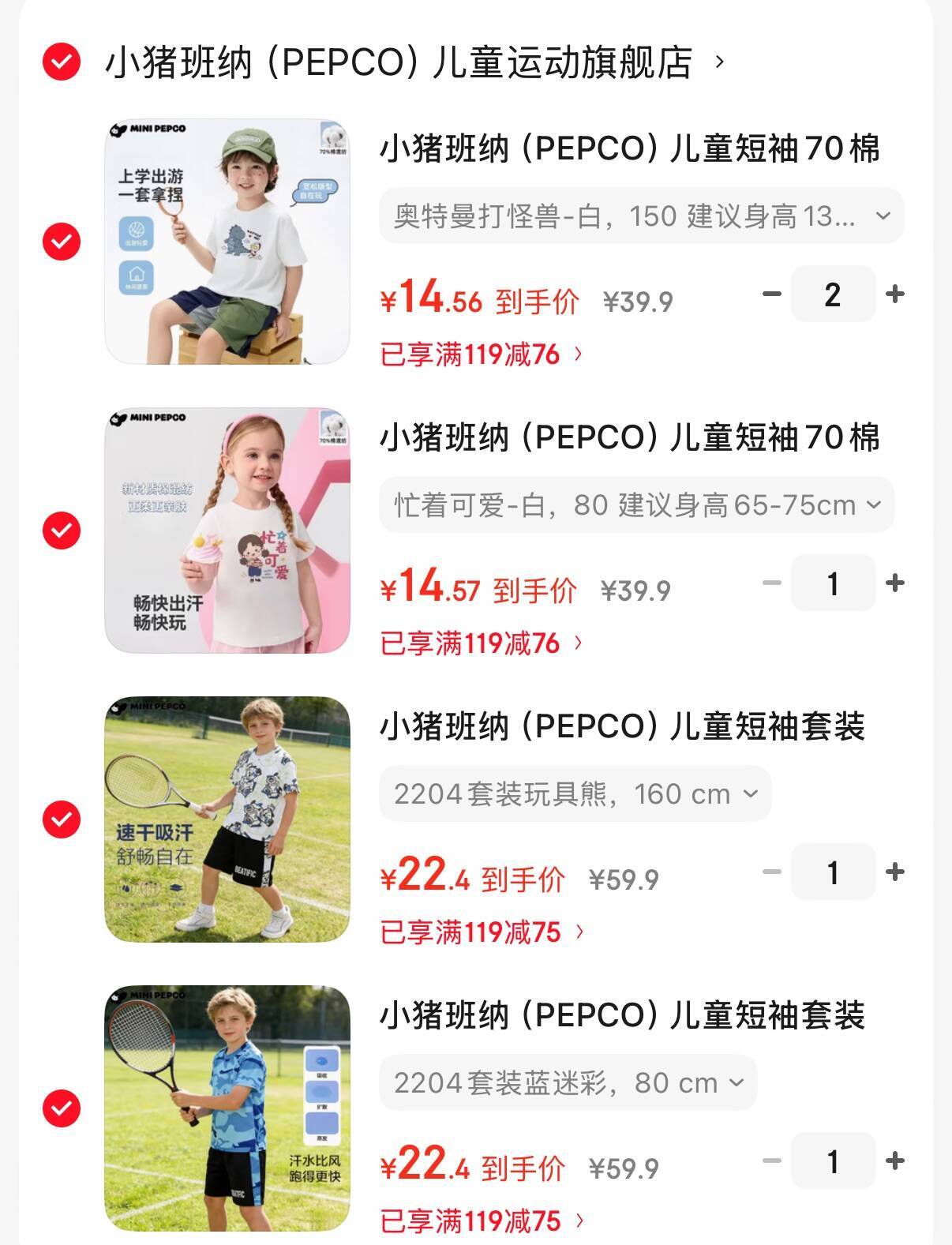View 满119减76 discount details for ¥14.57 item
This screenshot has width=952, height=1245.
click(x=482, y=643)
